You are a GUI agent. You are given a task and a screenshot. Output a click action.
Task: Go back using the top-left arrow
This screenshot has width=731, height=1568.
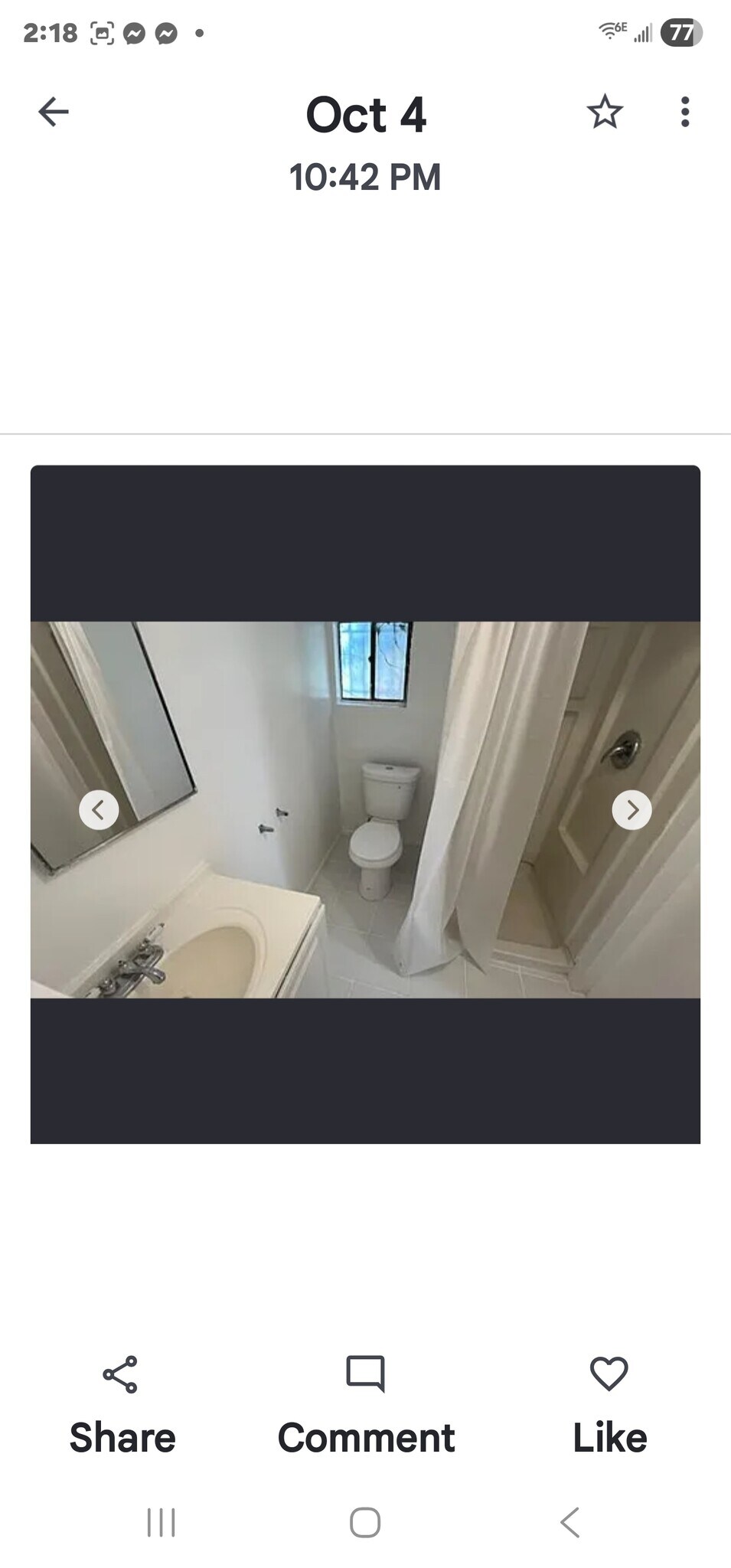[x=54, y=112]
